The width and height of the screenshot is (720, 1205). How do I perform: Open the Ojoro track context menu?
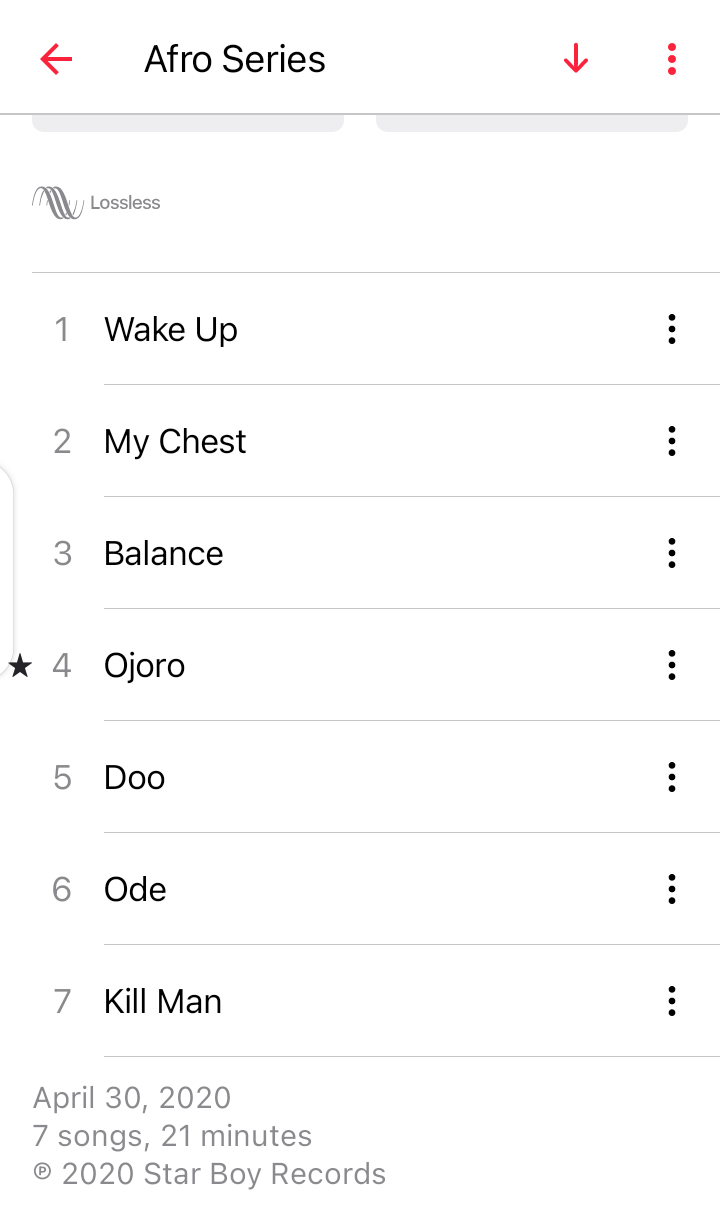coord(671,665)
